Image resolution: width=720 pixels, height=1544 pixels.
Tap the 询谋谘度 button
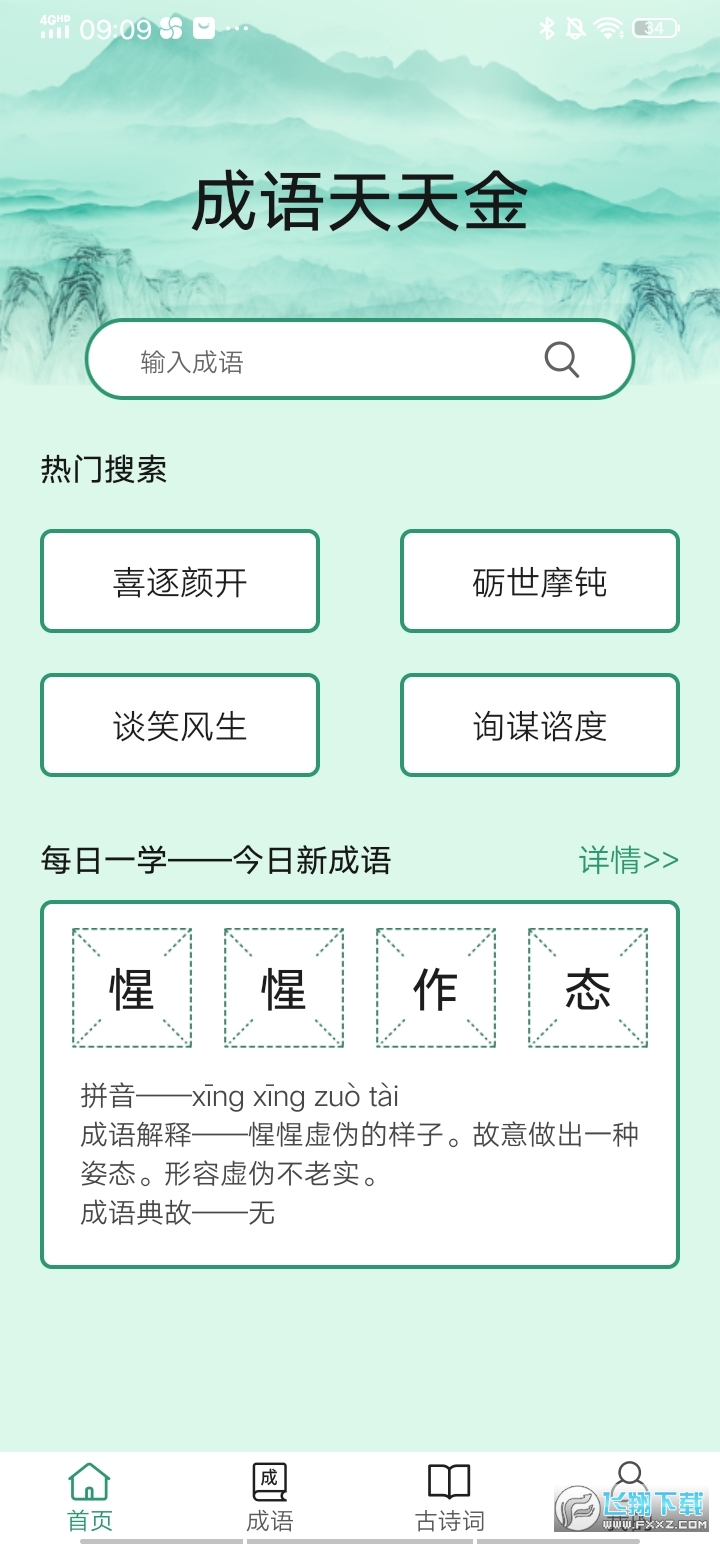[x=539, y=724]
